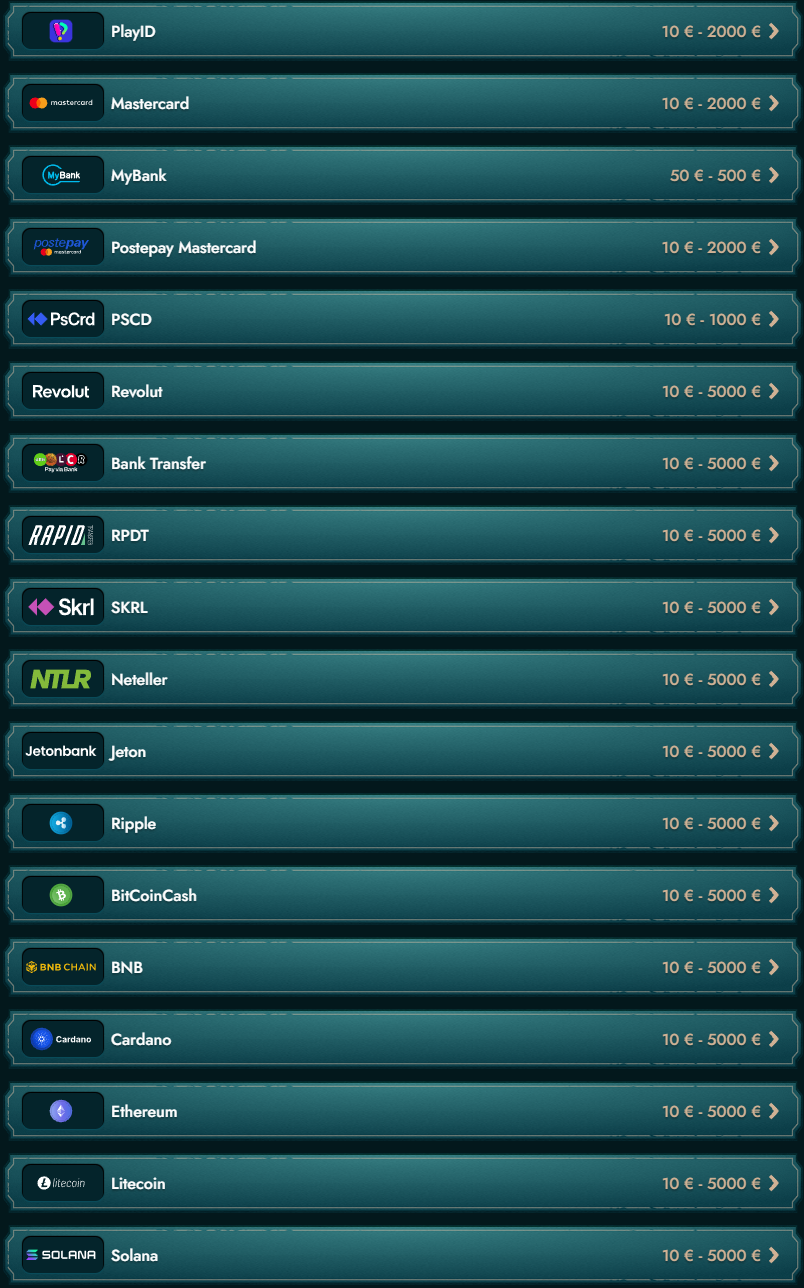Select the BitCoinCash green icon
This screenshot has height=1288, width=804.
(62, 895)
